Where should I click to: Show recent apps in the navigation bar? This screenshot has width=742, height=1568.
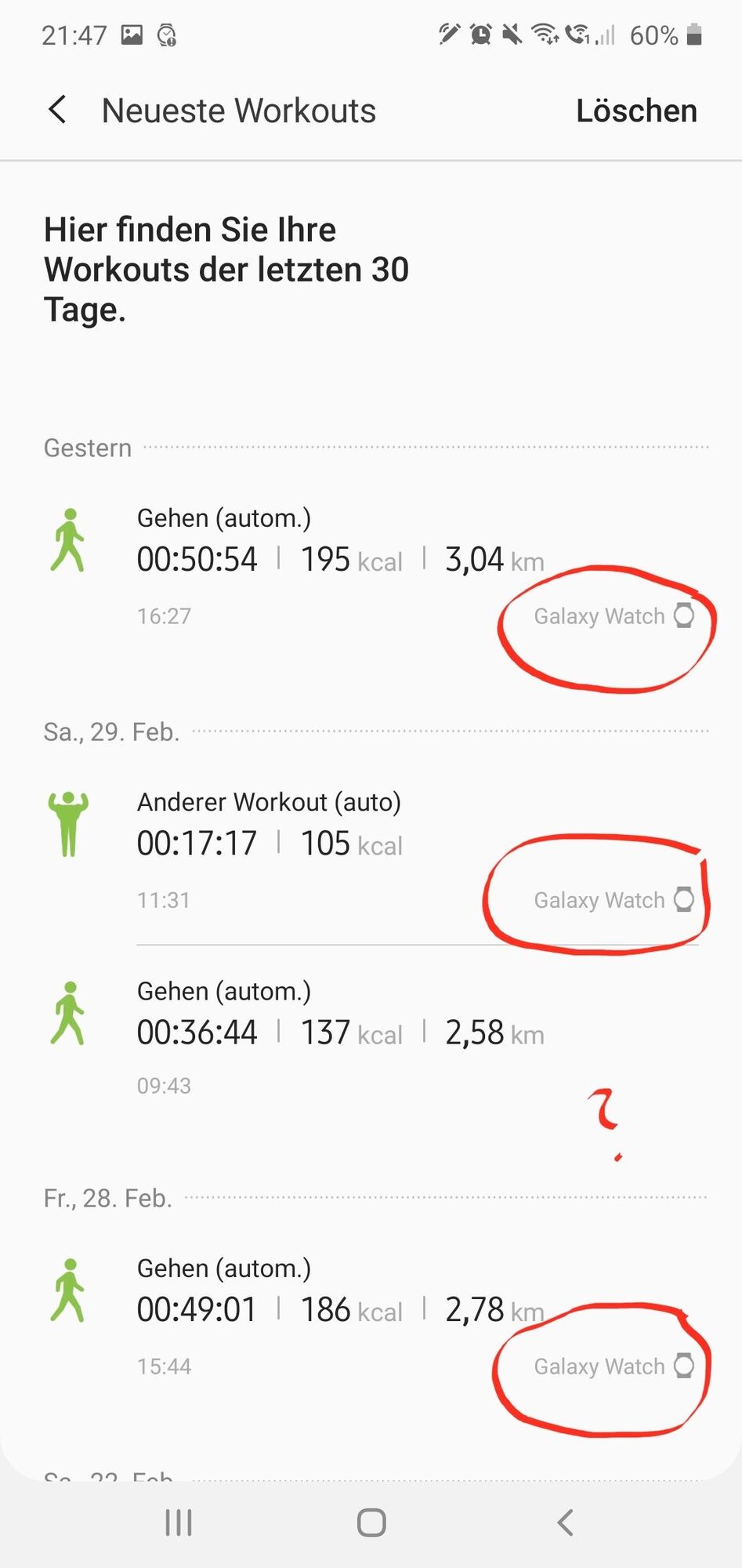179,1523
